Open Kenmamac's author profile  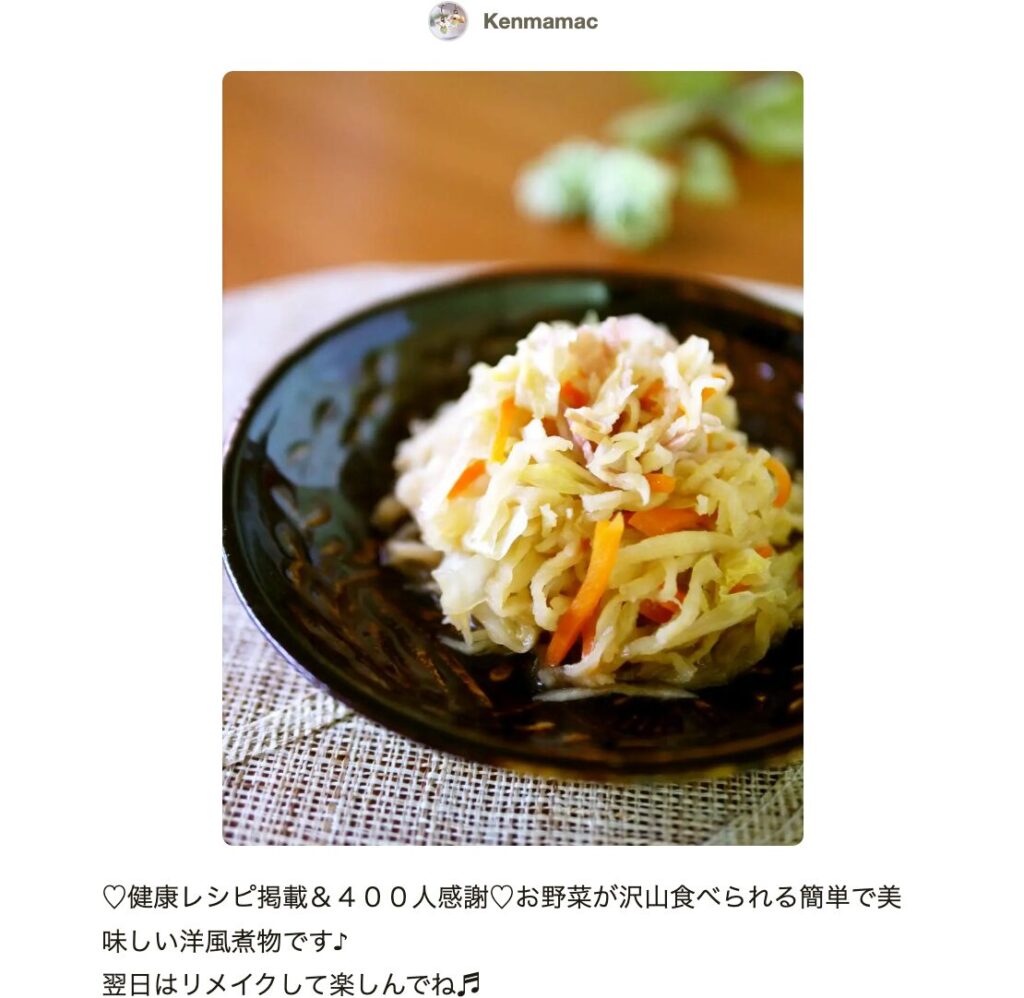pos(539,22)
